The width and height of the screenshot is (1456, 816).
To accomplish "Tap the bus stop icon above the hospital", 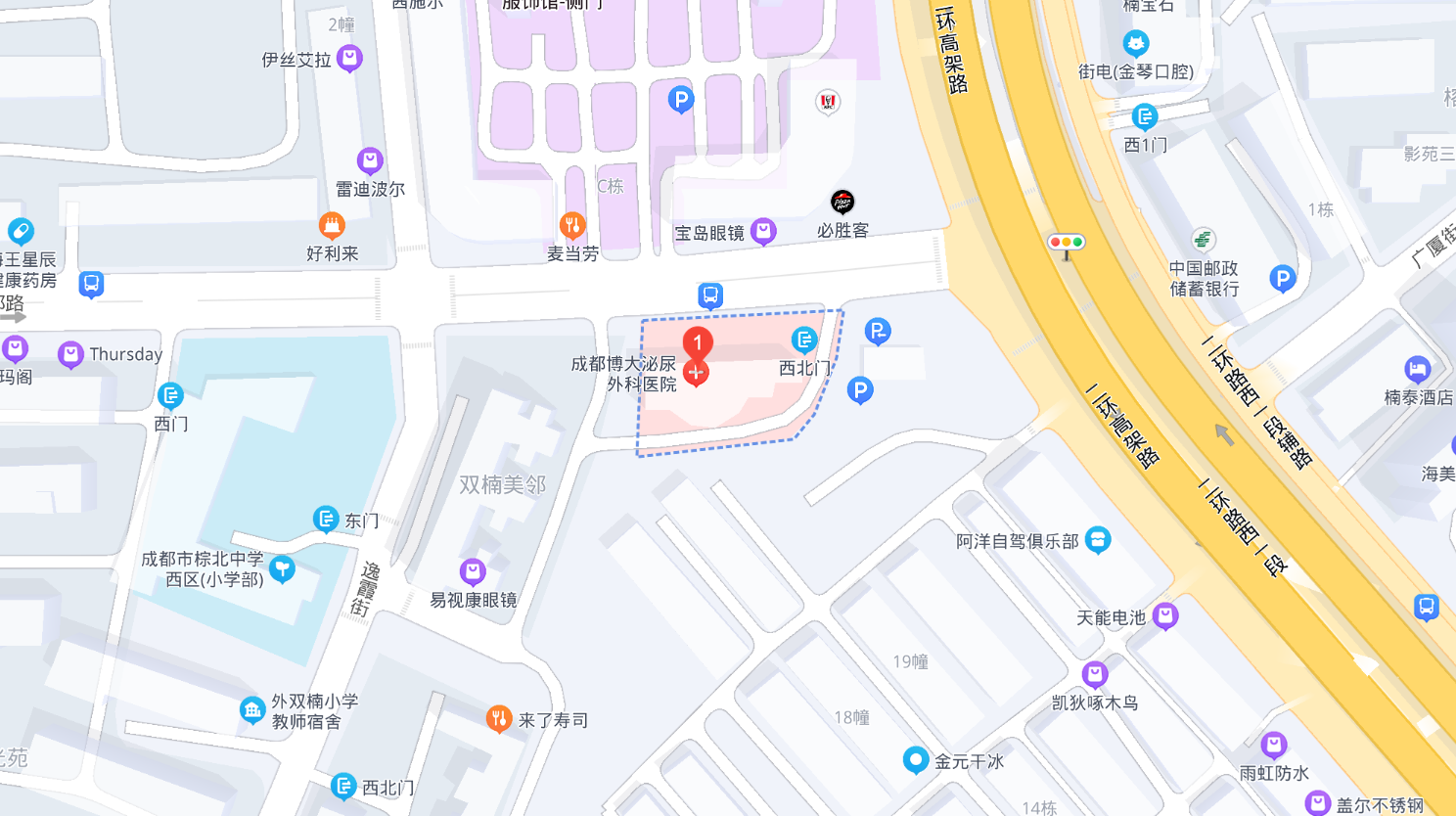I will (710, 295).
